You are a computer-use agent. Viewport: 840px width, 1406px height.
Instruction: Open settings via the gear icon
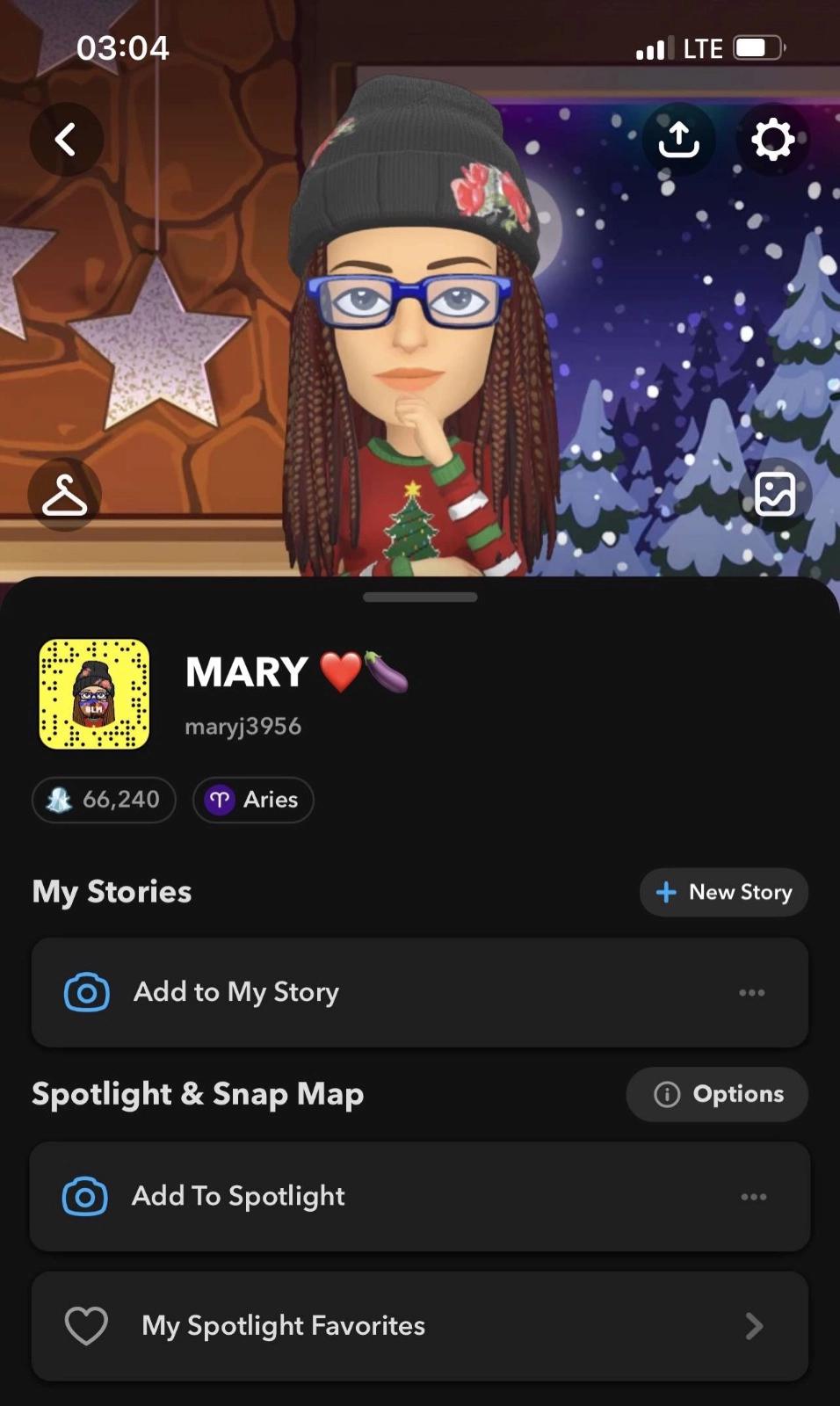[772, 139]
